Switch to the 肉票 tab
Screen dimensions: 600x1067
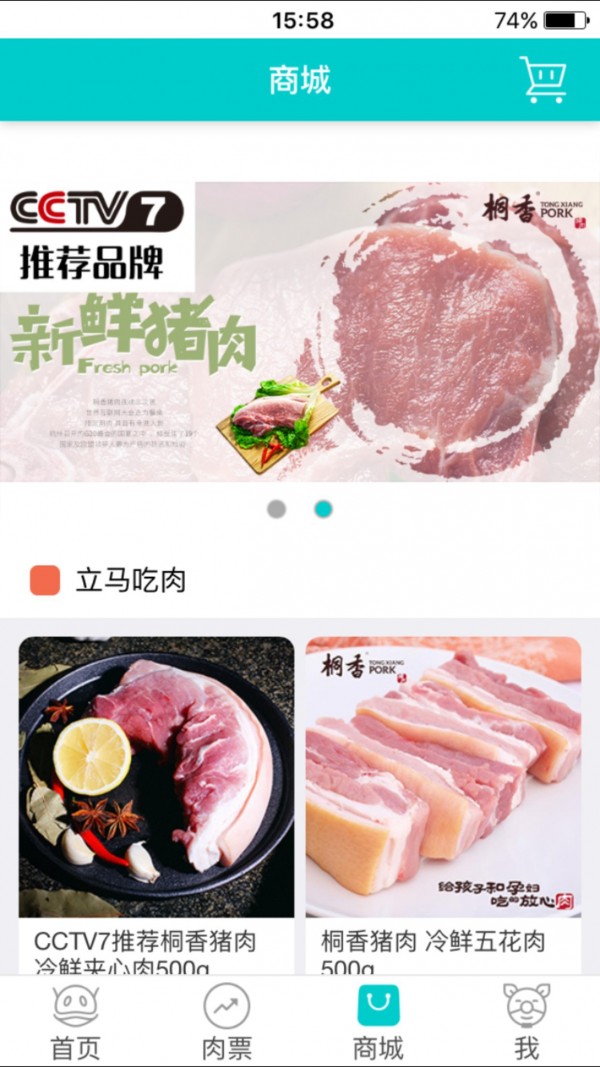point(226,1021)
